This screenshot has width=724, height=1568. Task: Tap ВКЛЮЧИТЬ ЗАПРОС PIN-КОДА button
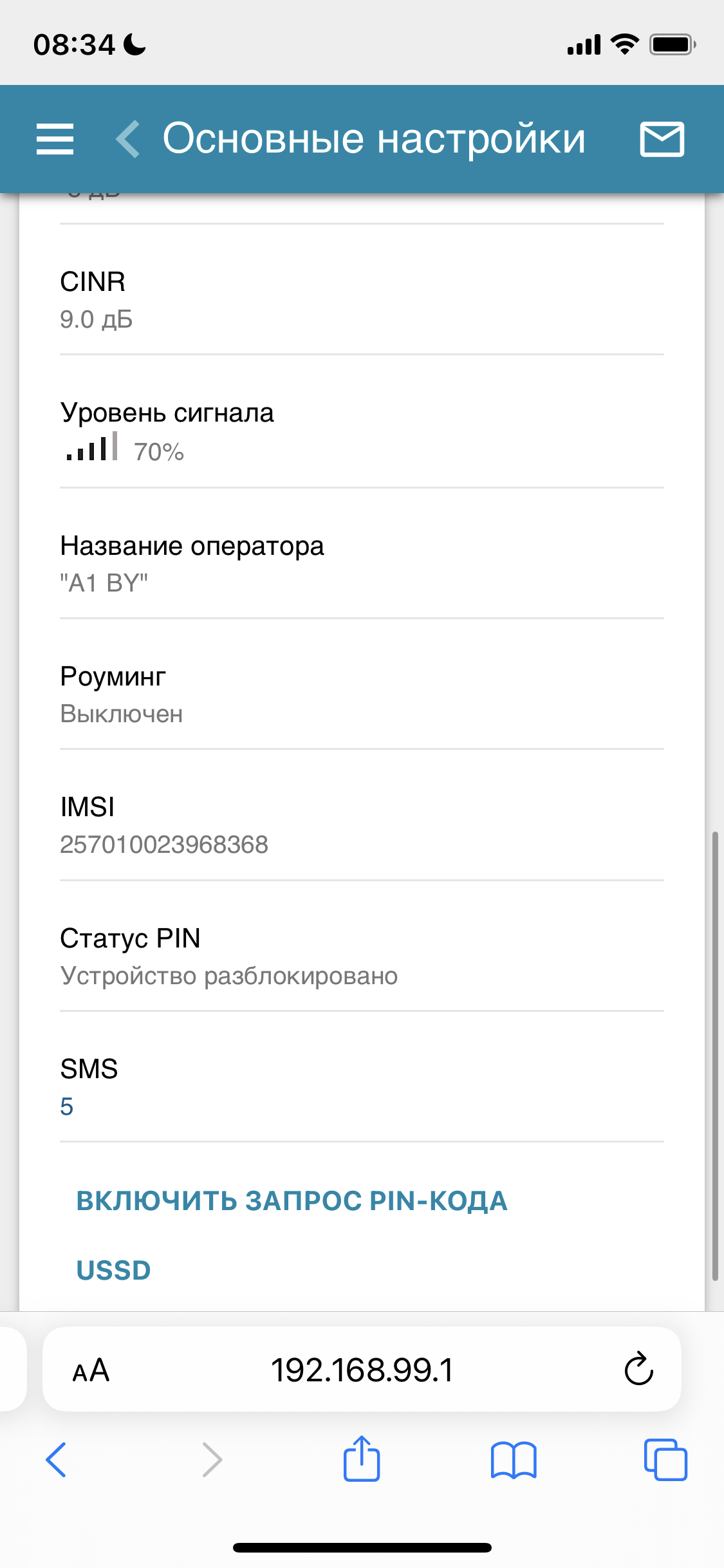(292, 1201)
